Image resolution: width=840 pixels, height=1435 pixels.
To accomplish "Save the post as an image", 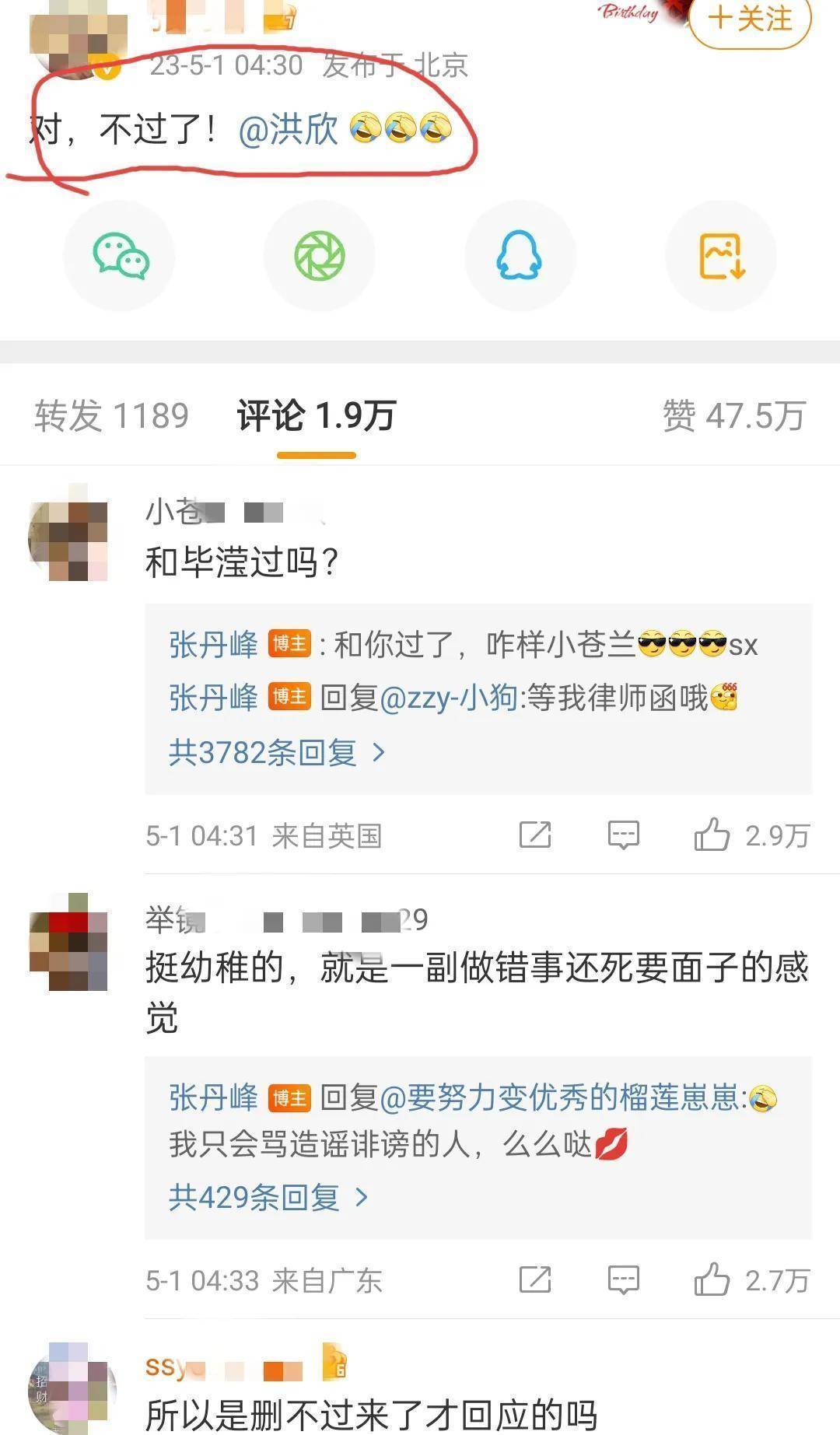I will point(721,256).
